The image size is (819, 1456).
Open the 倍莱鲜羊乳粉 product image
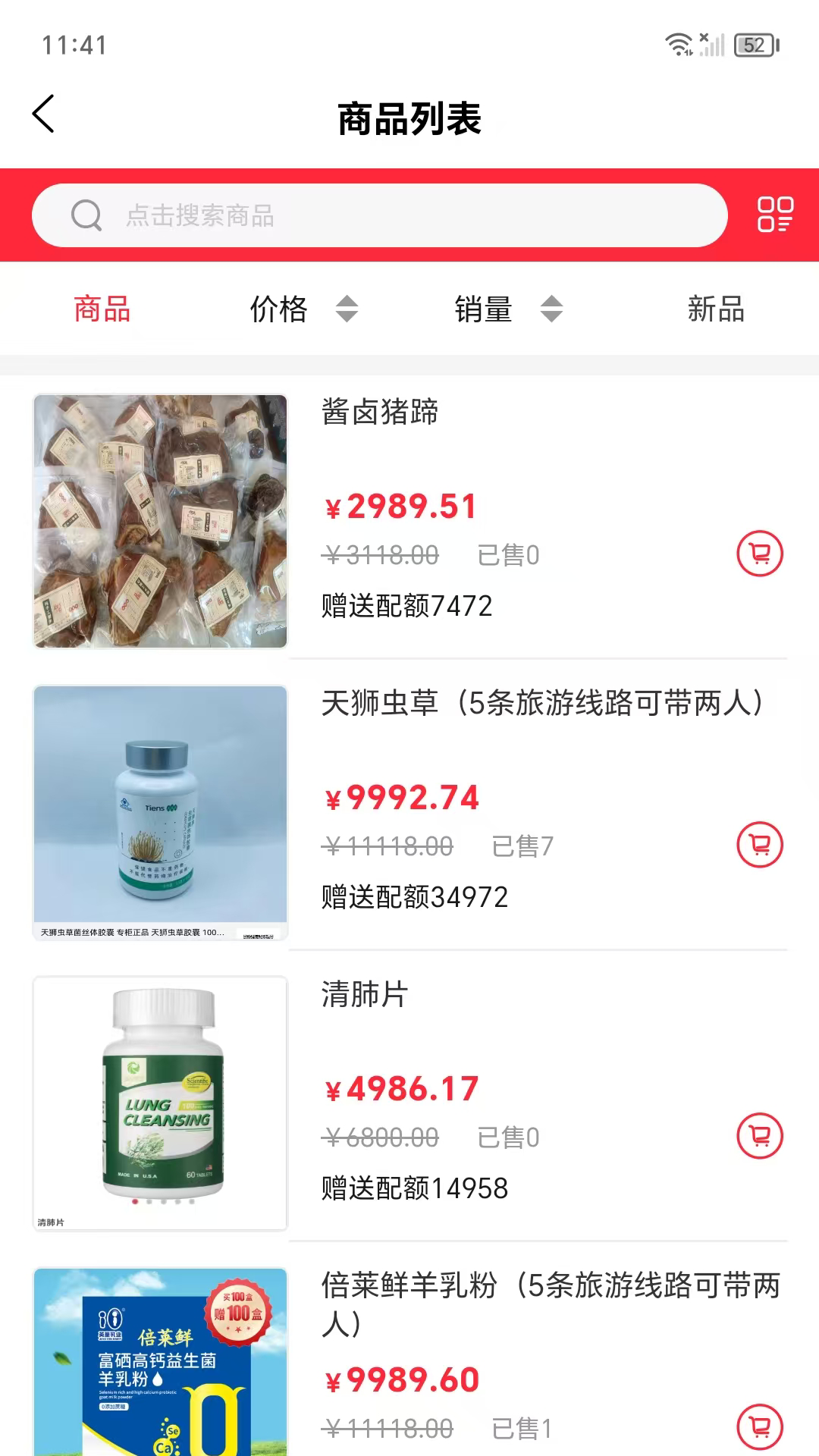161,1363
